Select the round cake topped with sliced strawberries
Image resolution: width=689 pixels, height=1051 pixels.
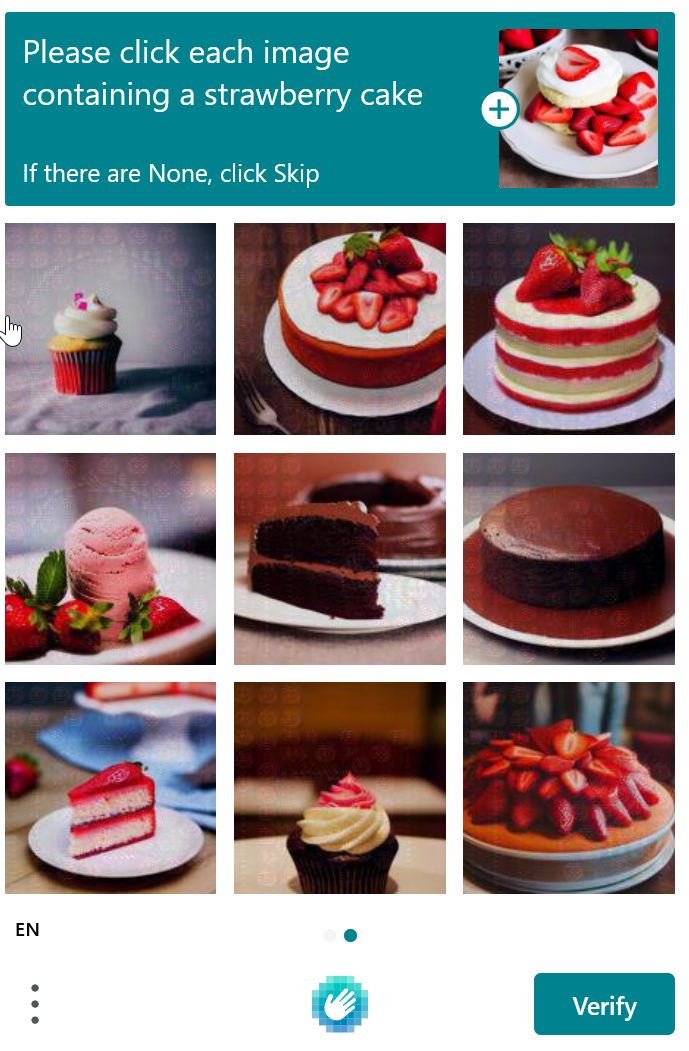(340, 329)
